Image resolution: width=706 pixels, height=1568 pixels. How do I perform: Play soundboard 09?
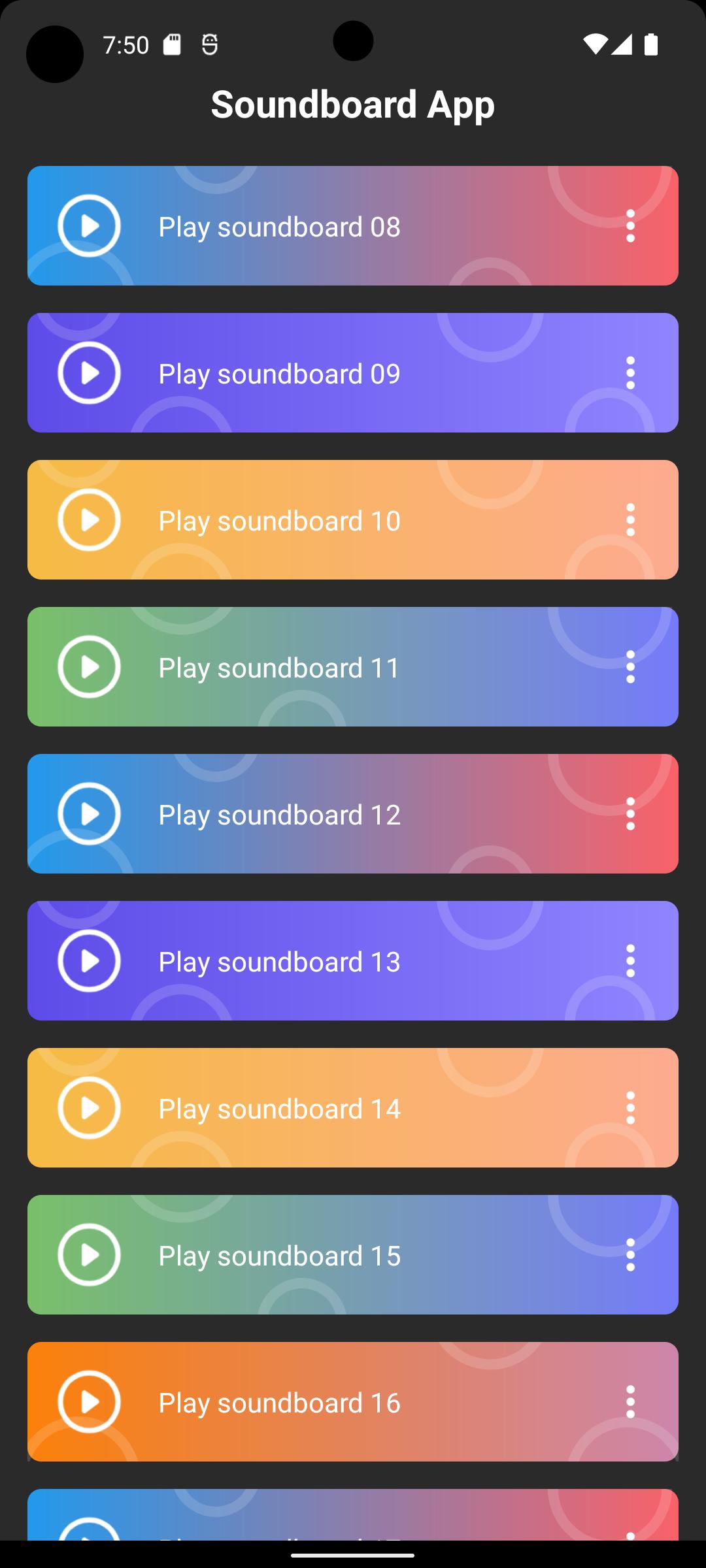pos(89,373)
